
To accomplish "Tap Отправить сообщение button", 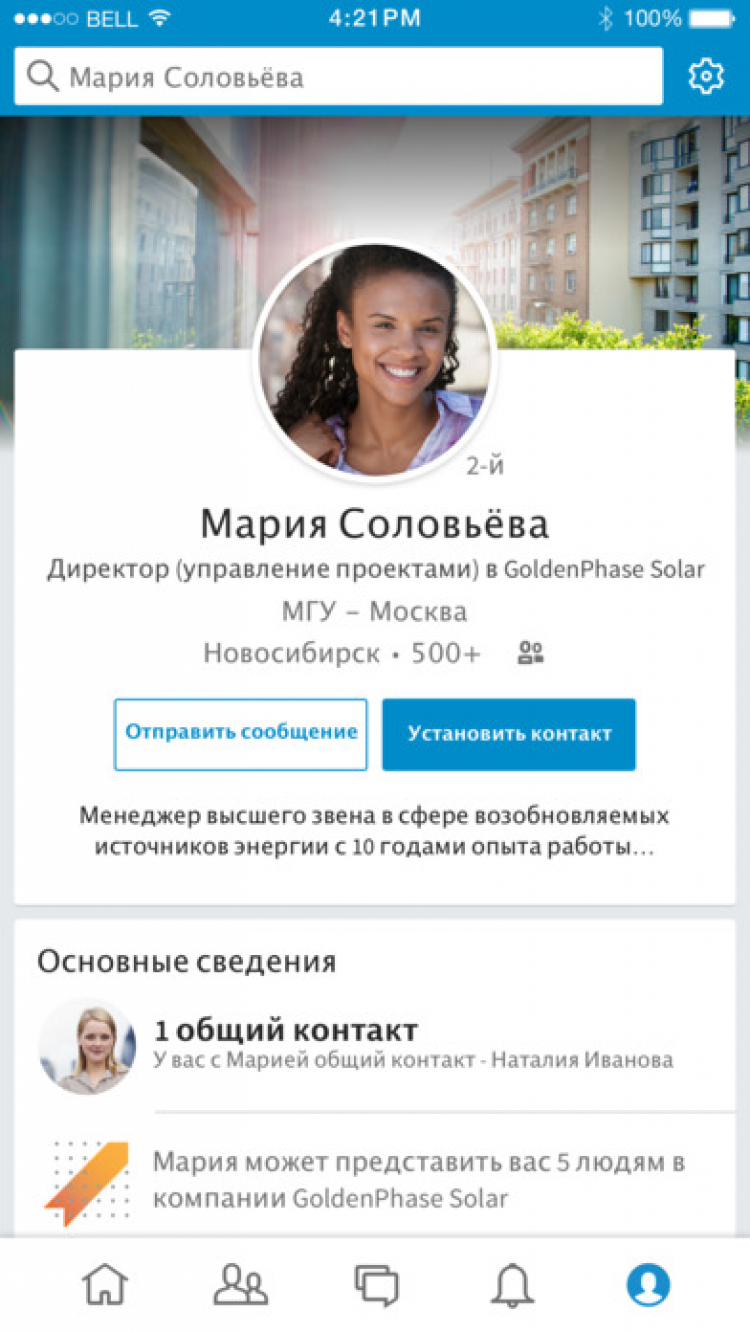I will pyautogui.click(x=241, y=734).
